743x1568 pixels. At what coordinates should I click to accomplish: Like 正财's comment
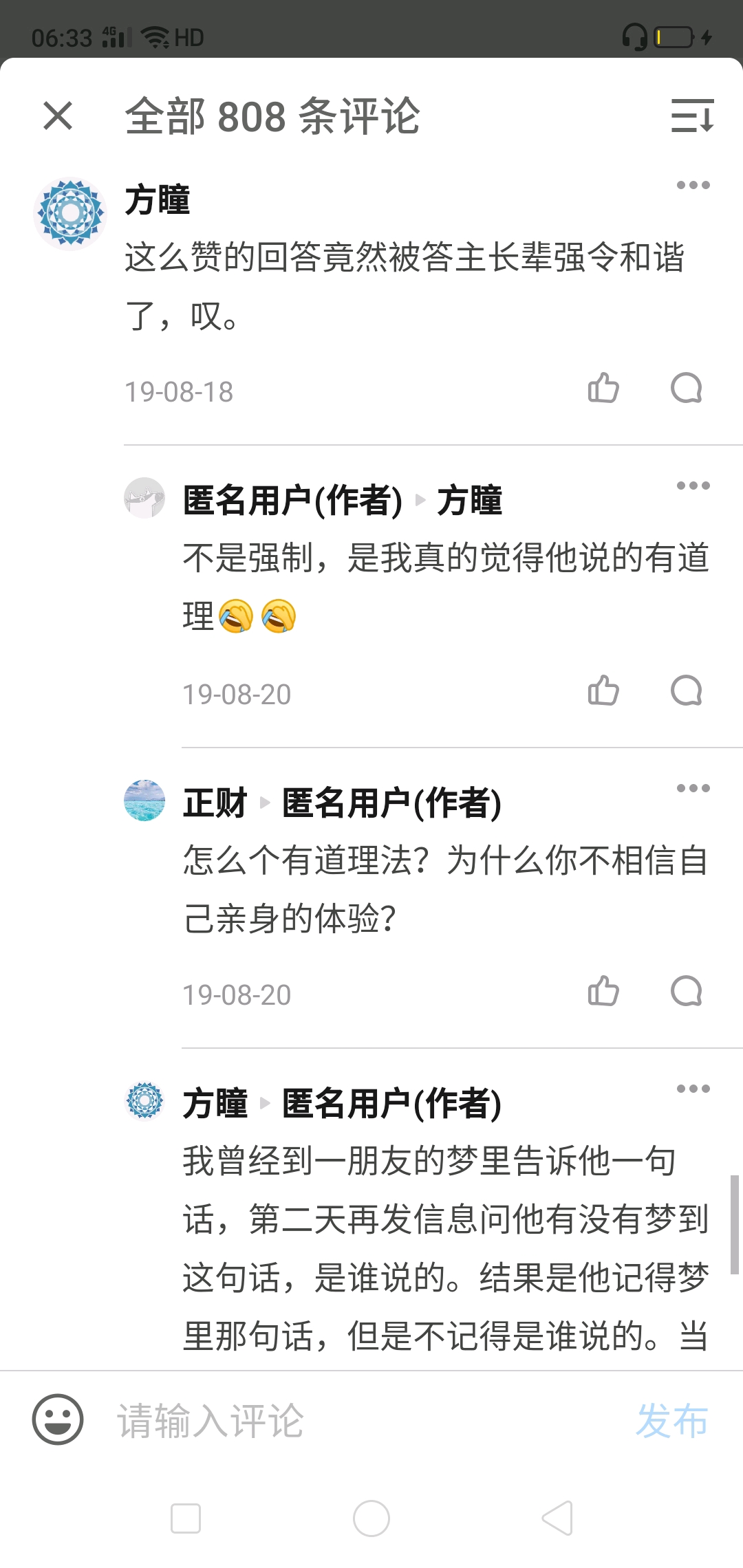(x=603, y=991)
